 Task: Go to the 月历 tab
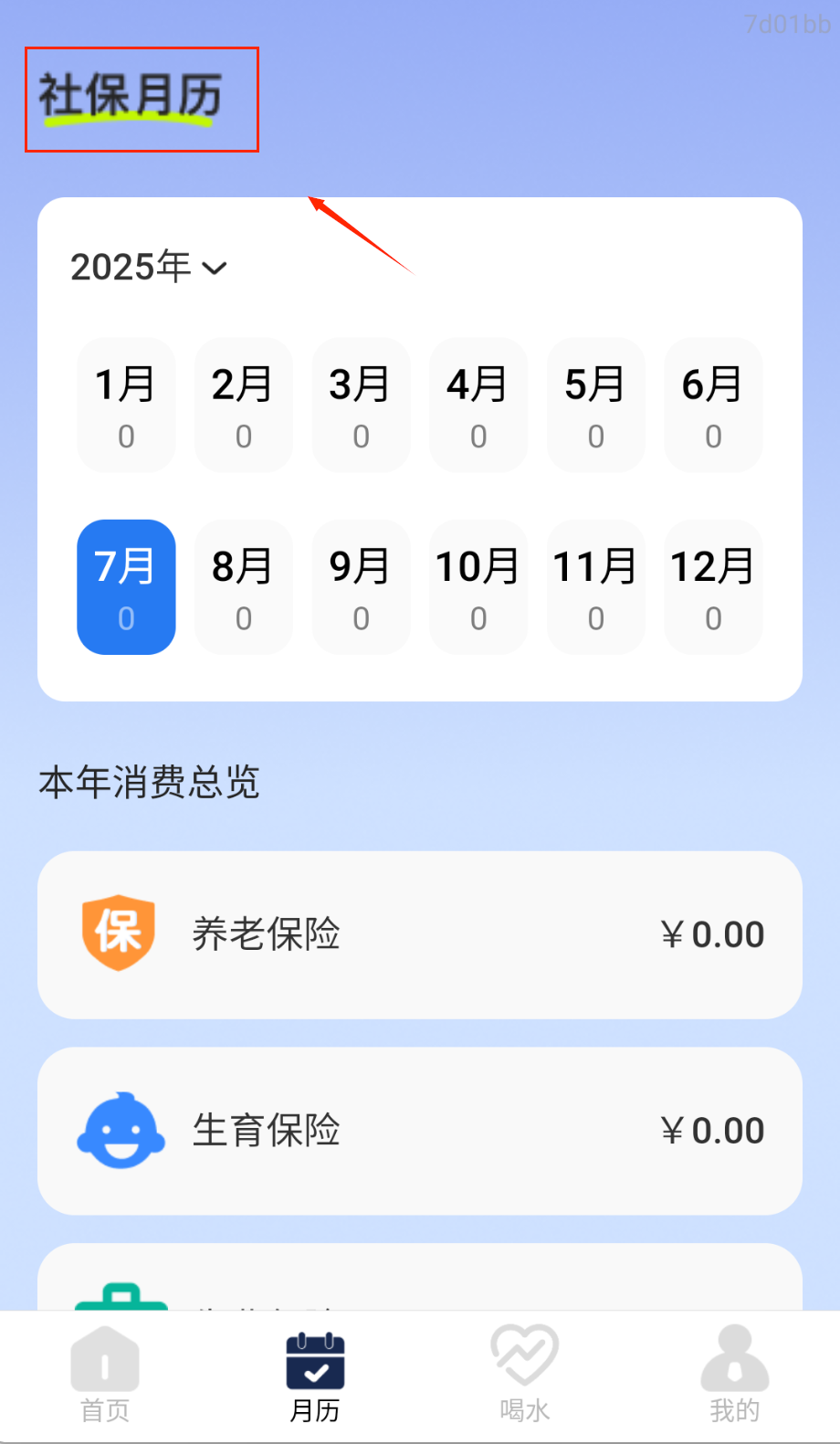point(315,1376)
